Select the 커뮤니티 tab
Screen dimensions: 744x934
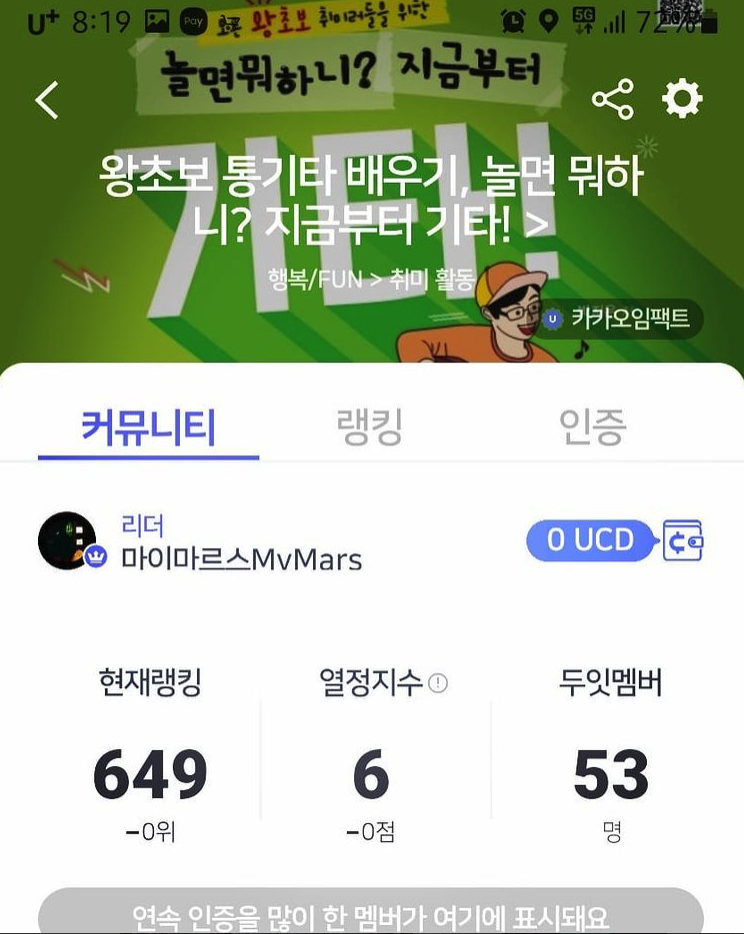pos(148,423)
